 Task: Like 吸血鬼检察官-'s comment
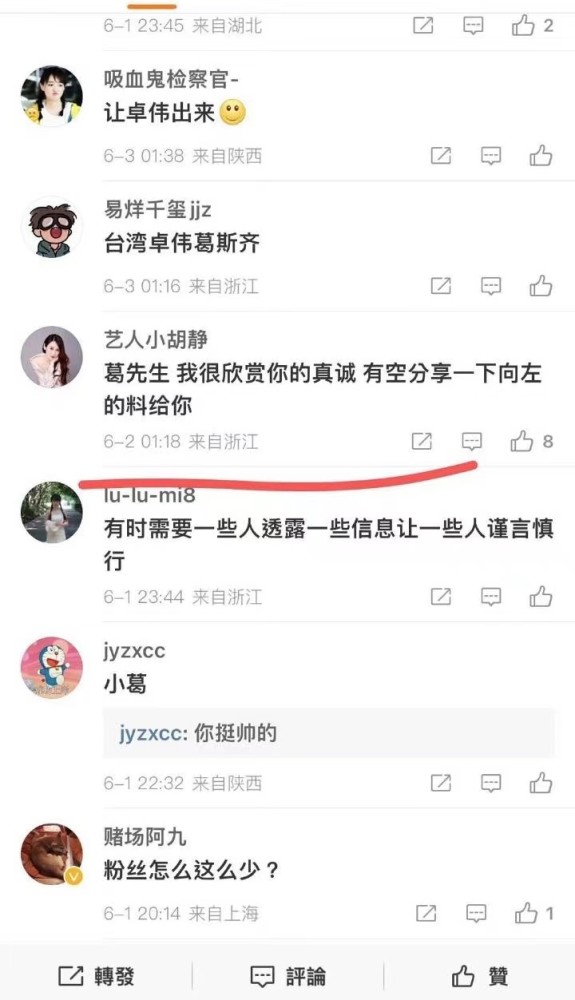point(541,156)
